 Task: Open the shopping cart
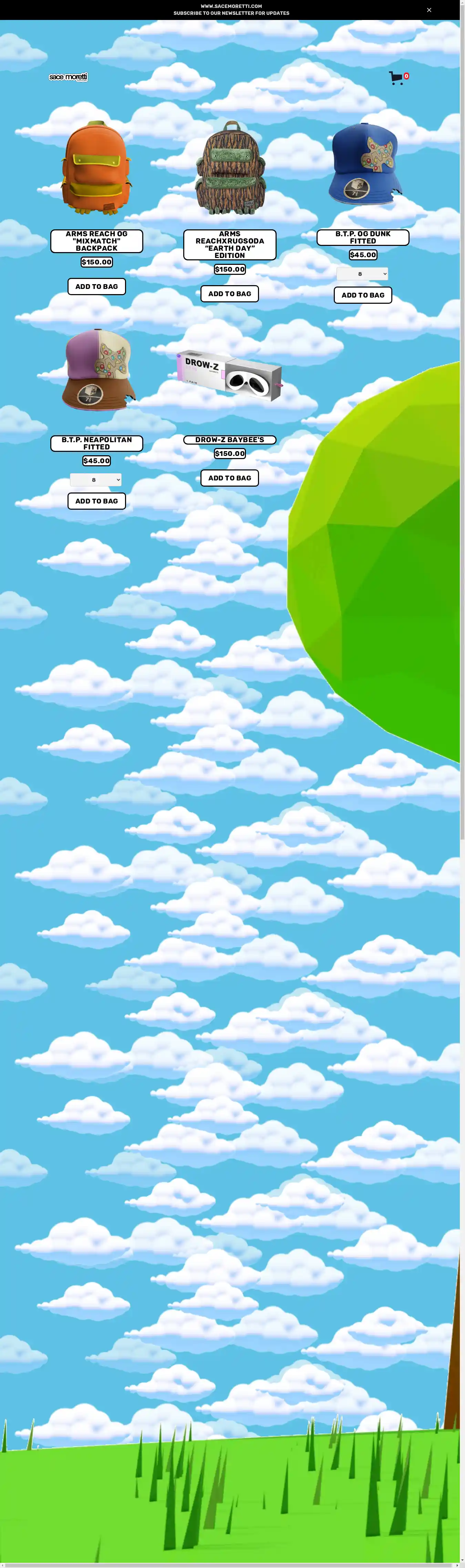click(x=397, y=78)
